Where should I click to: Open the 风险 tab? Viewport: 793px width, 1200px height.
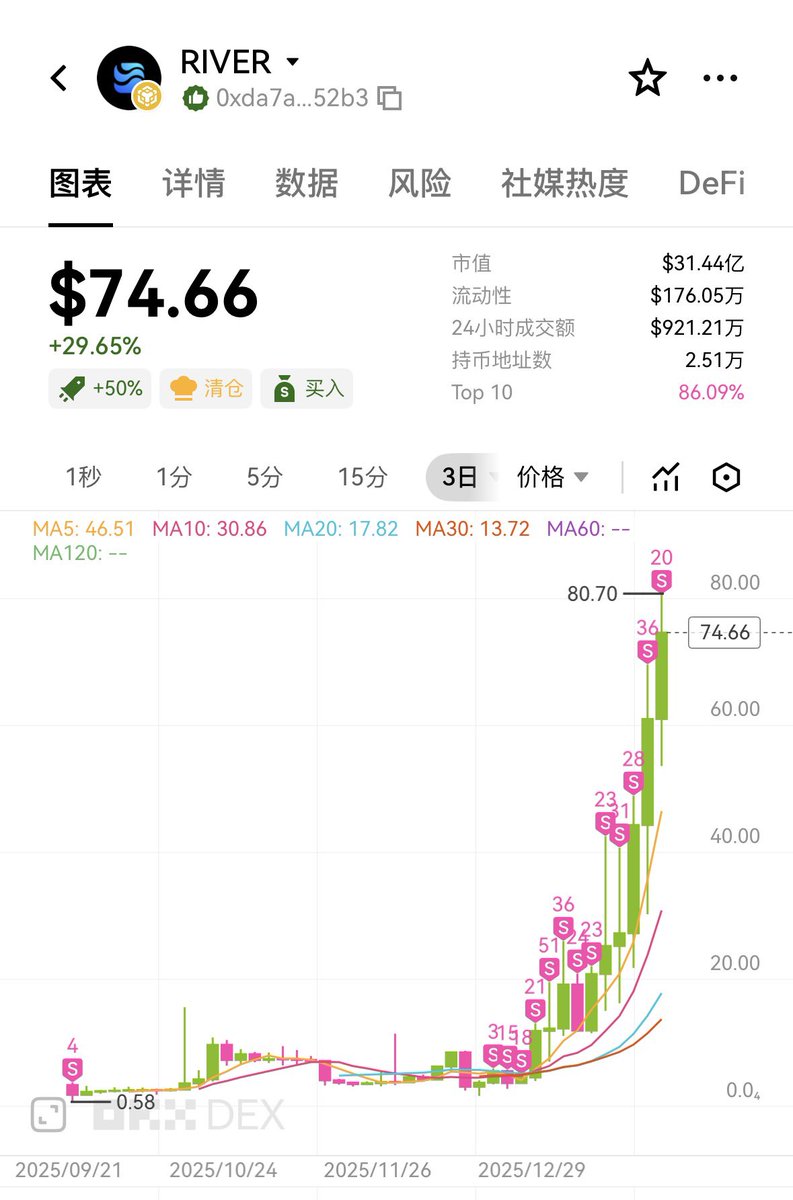pyautogui.click(x=419, y=183)
